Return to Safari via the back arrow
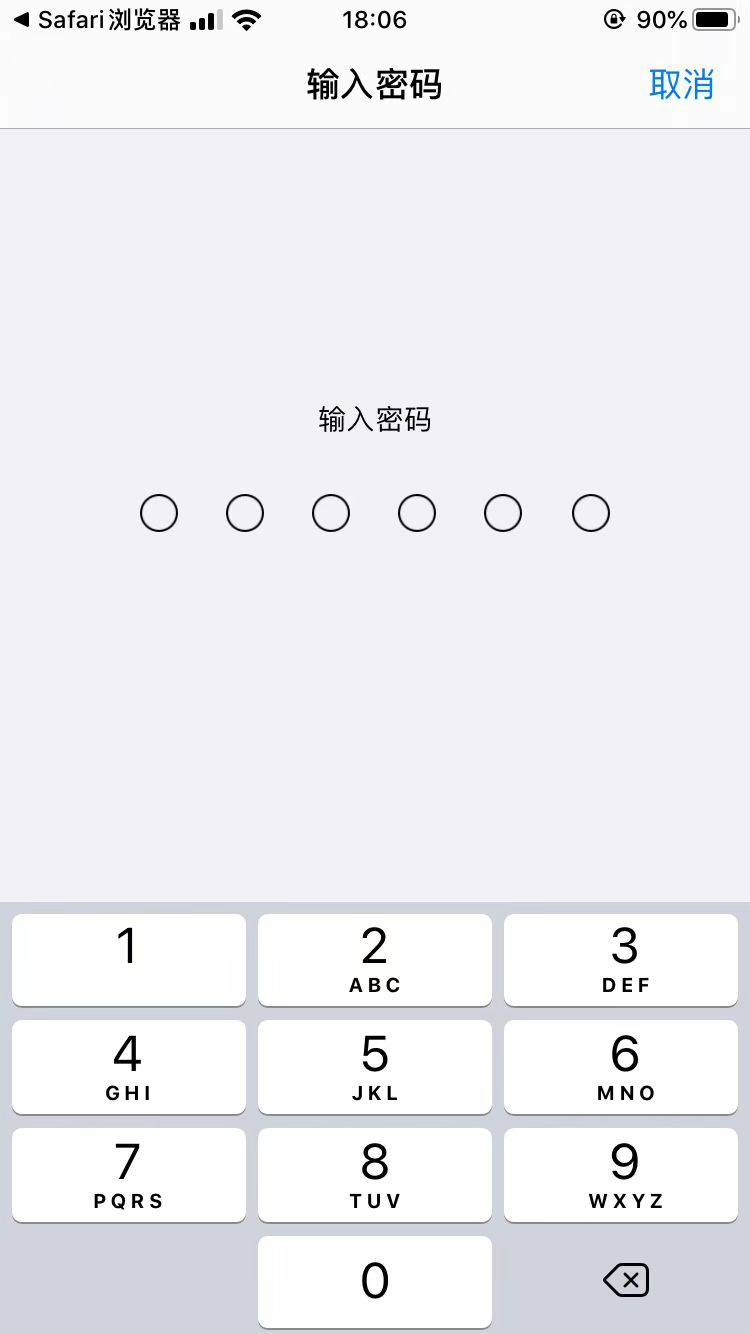Screen dimensions: 750x1334 [x=96, y=20]
